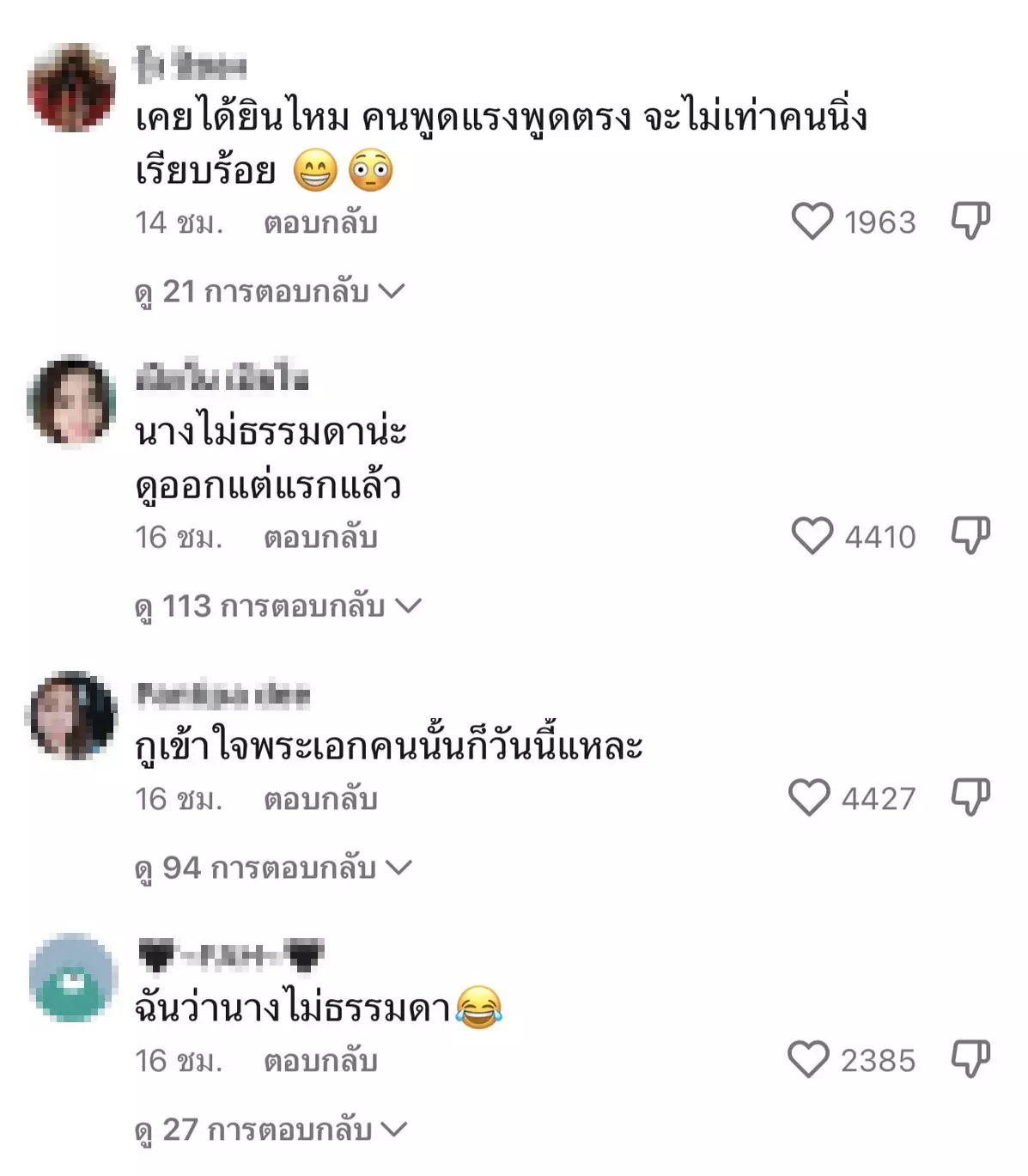Like the comment with 4410 likes
Screen dimensions: 1028x1176
[812, 536]
